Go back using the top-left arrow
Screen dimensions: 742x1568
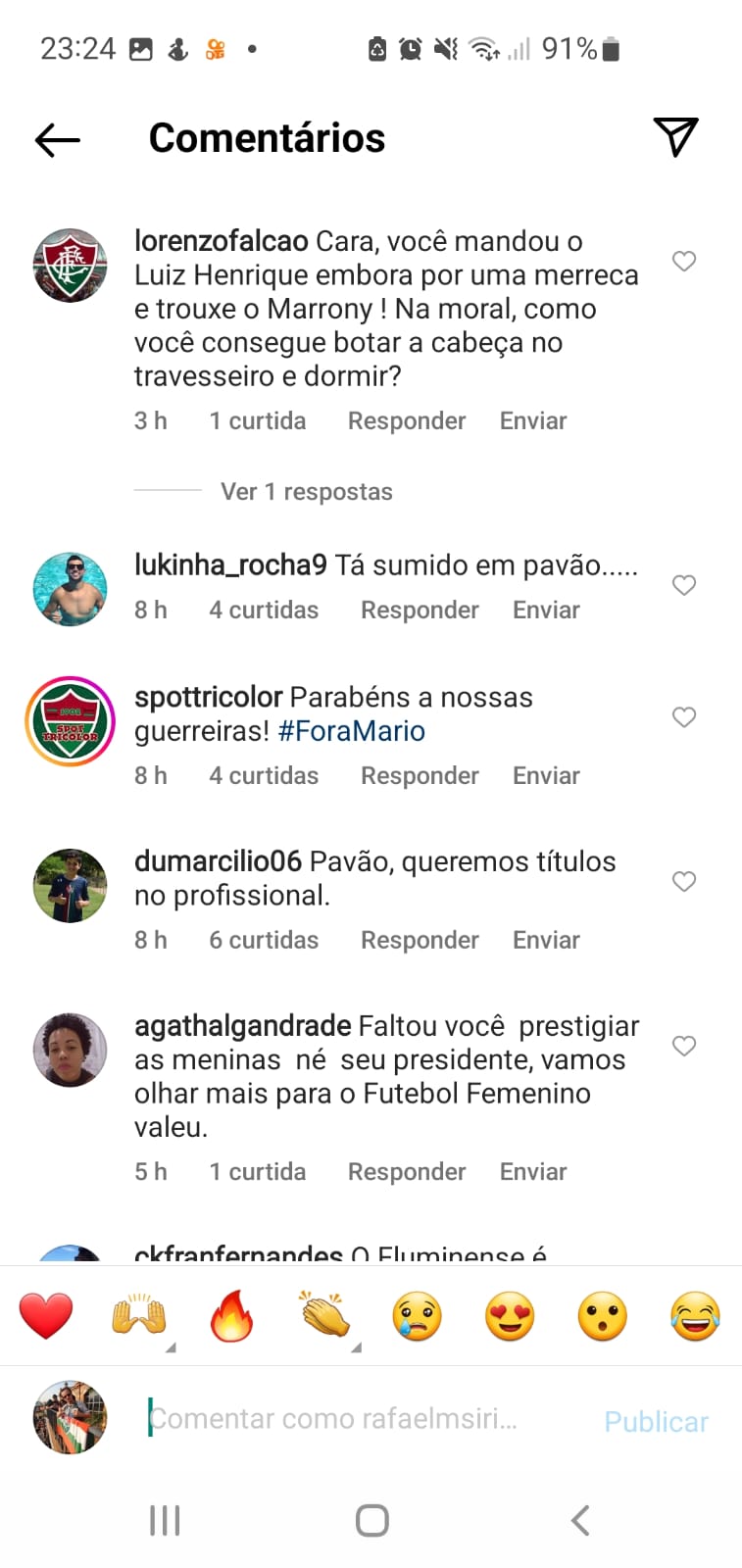(x=57, y=140)
